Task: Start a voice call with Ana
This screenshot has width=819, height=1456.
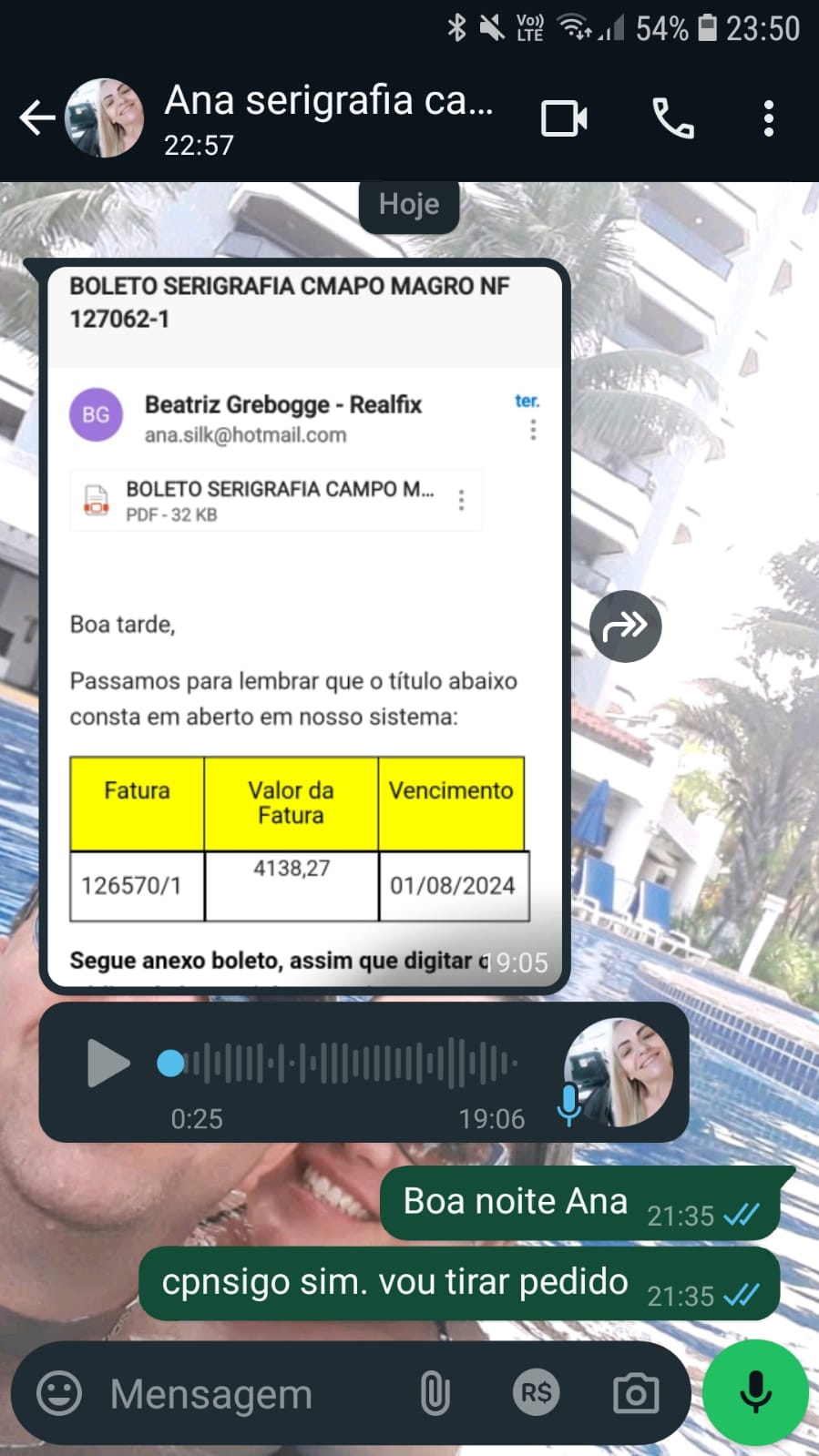Action: pos(673,119)
